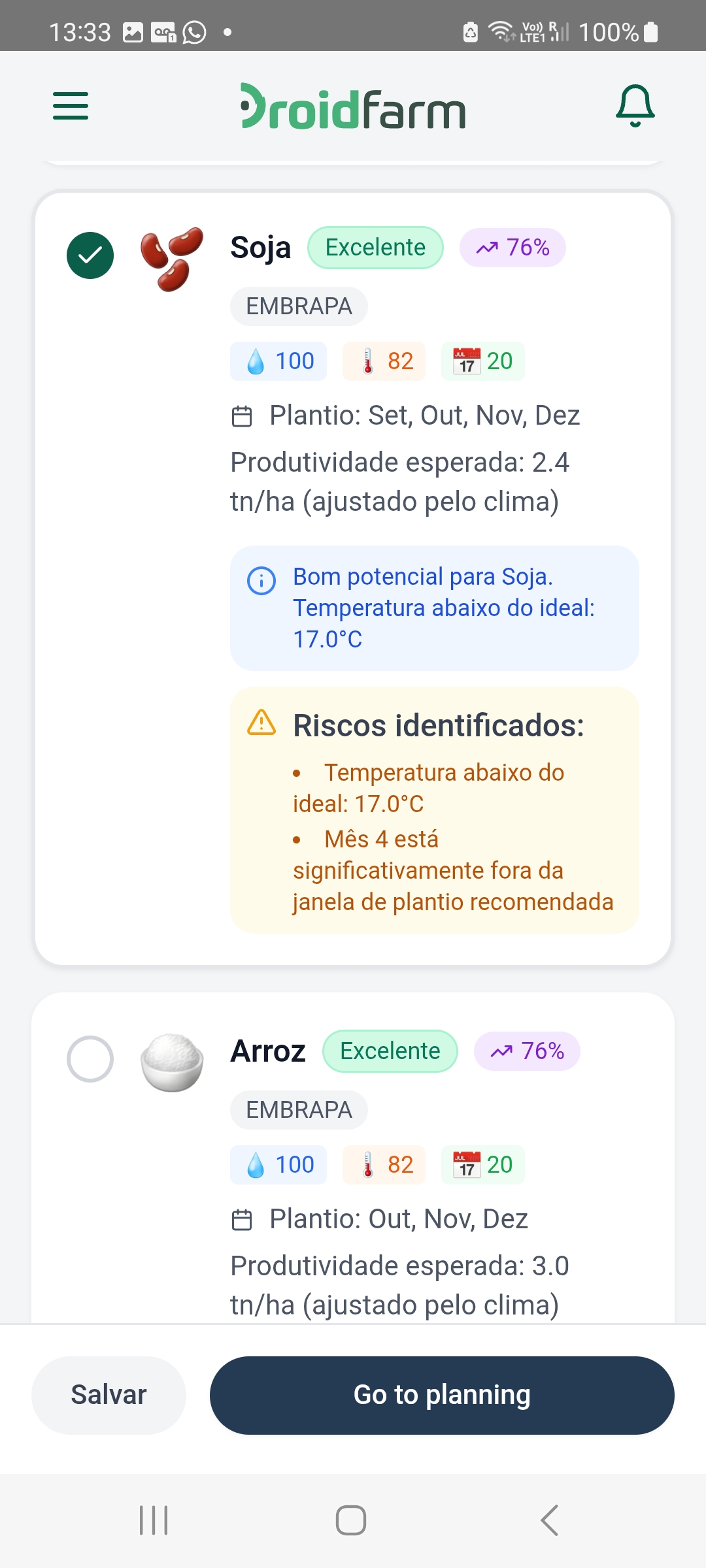Tap the thermometer badge on Arroz card
The image size is (706, 1568).
[x=383, y=1164]
